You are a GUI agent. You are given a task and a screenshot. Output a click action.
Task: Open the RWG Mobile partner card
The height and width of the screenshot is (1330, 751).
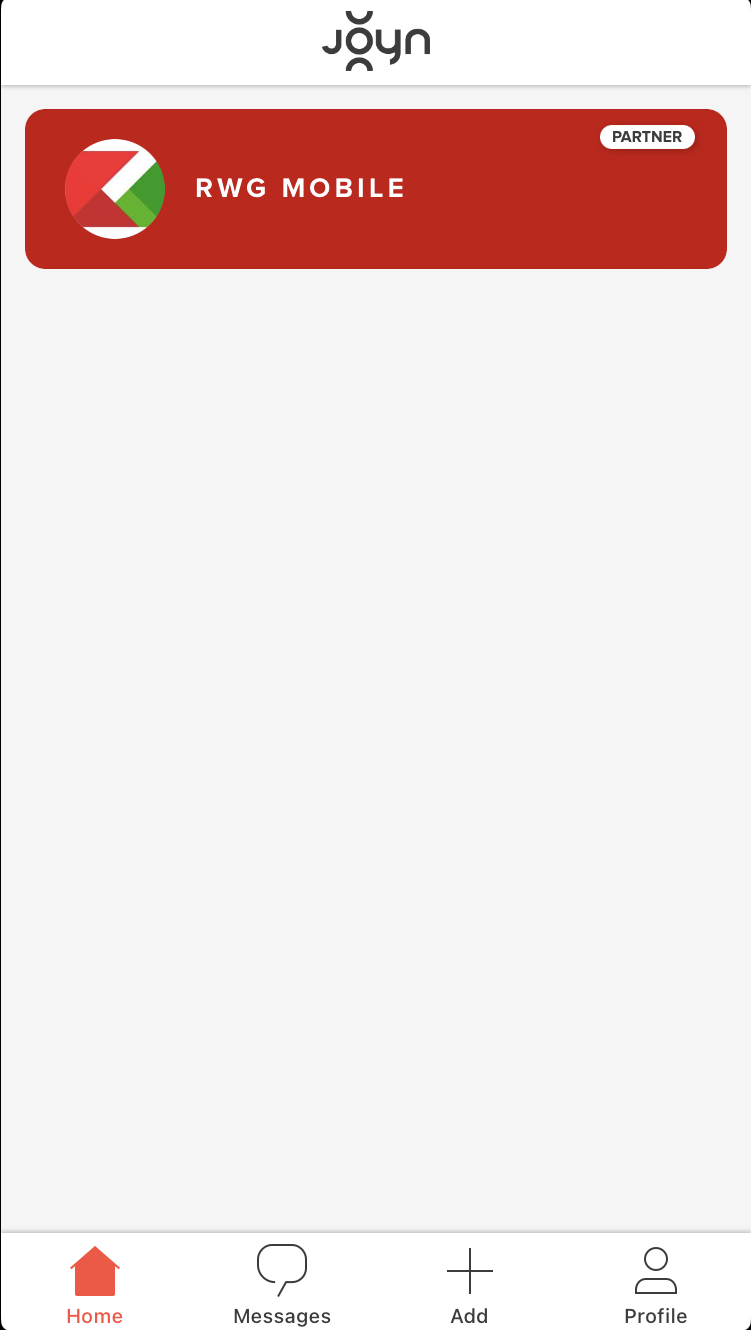375,189
